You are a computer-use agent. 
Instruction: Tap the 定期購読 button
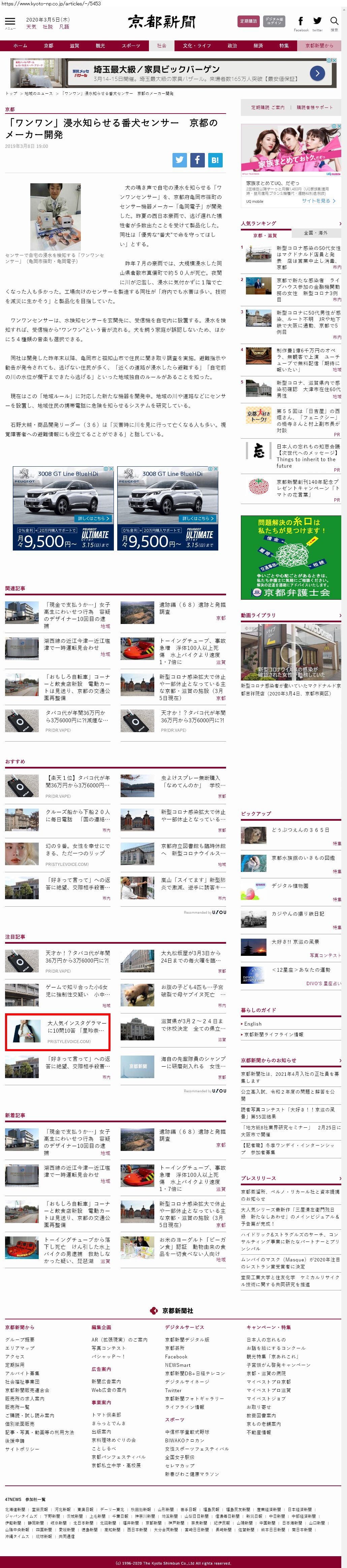pyautogui.click(x=248, y=21)
